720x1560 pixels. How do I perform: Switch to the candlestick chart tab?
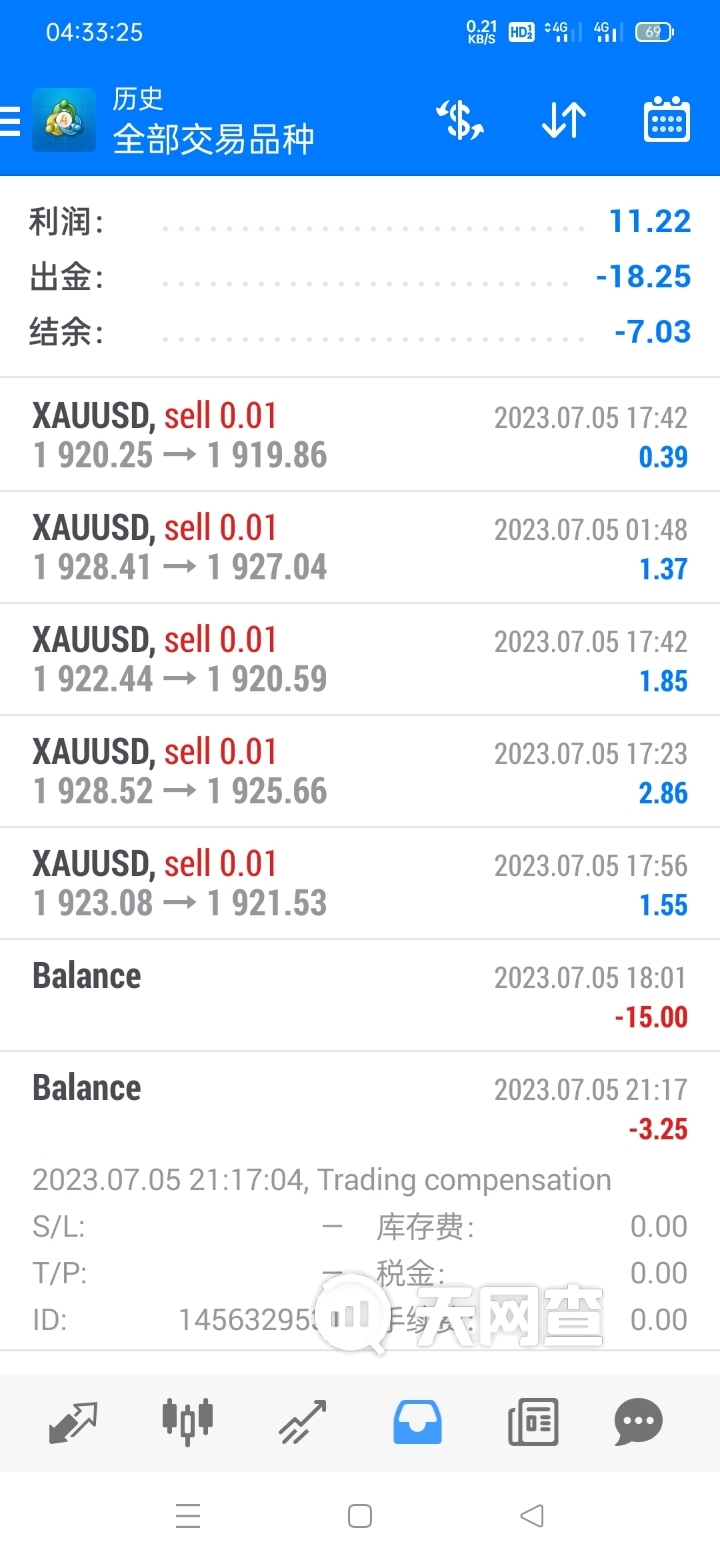[188, 1420]
